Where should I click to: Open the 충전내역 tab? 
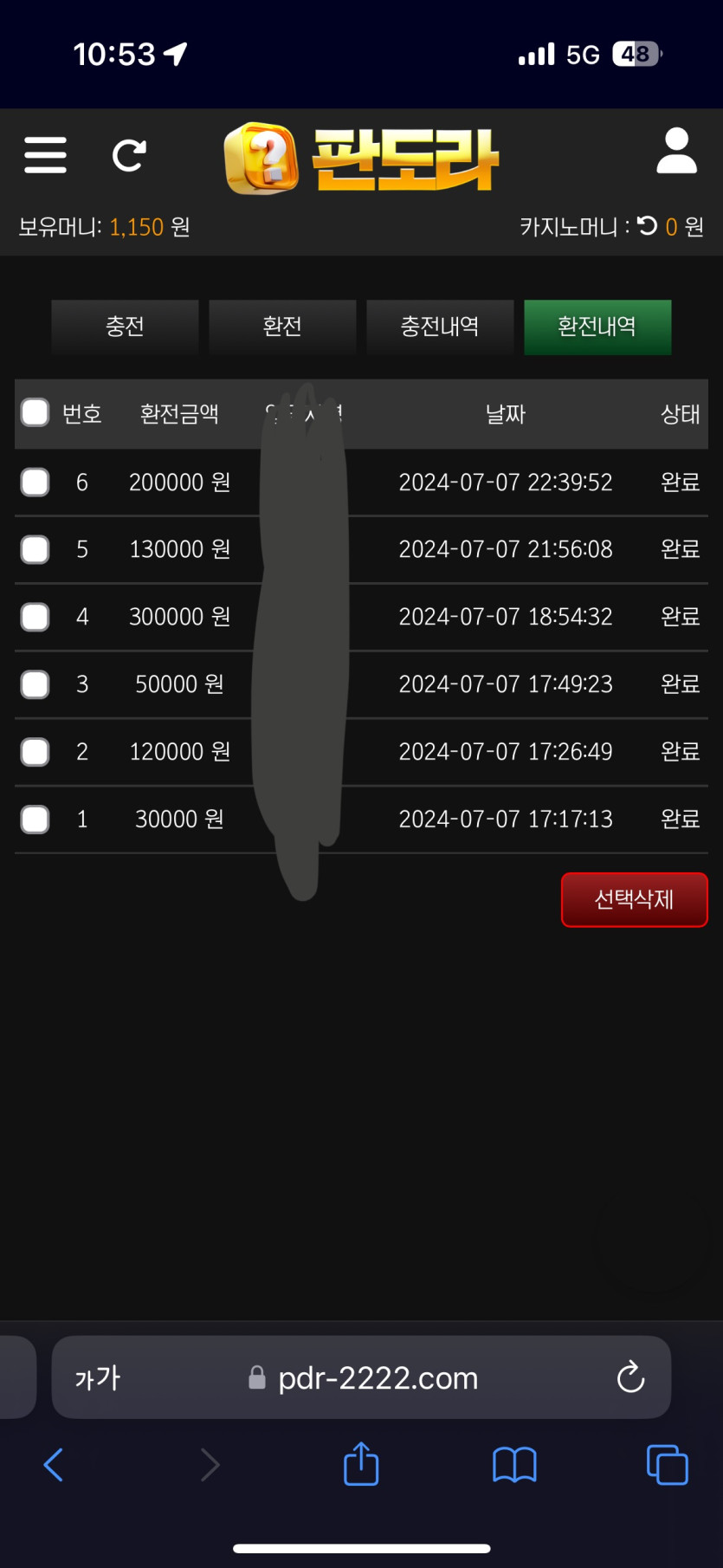440,327
